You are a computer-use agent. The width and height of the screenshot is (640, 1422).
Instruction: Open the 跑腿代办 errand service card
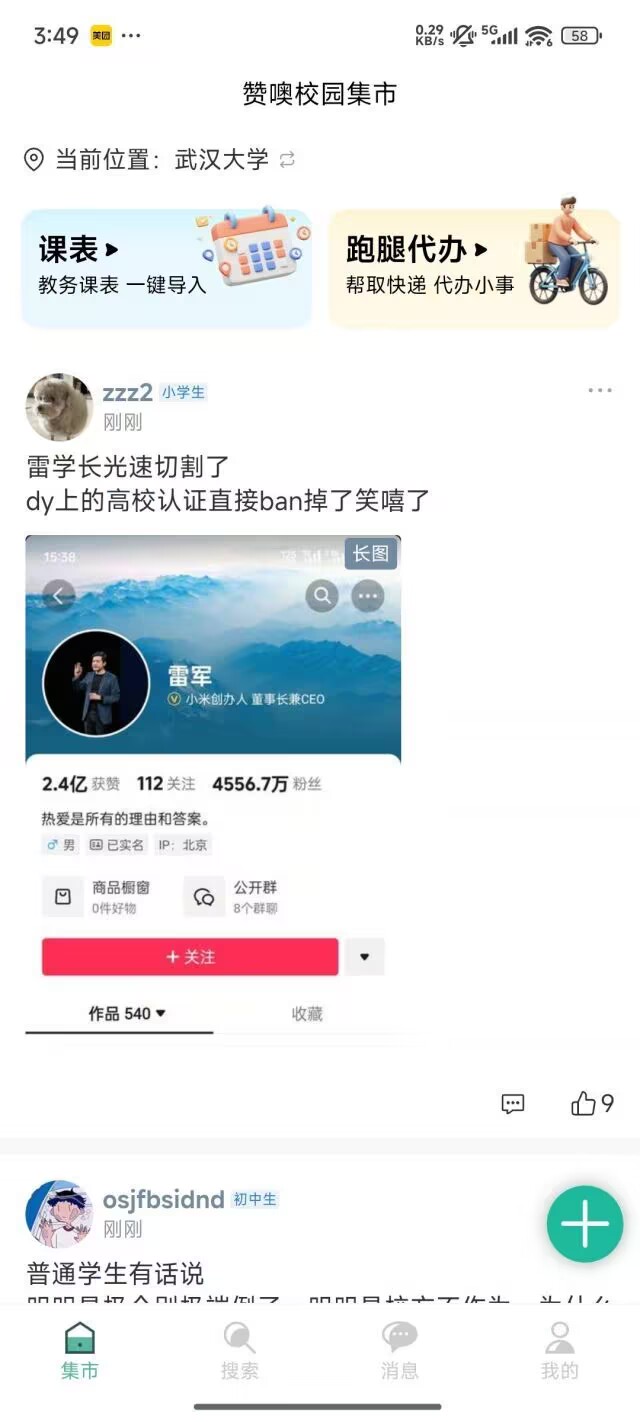tap(474, 266)
